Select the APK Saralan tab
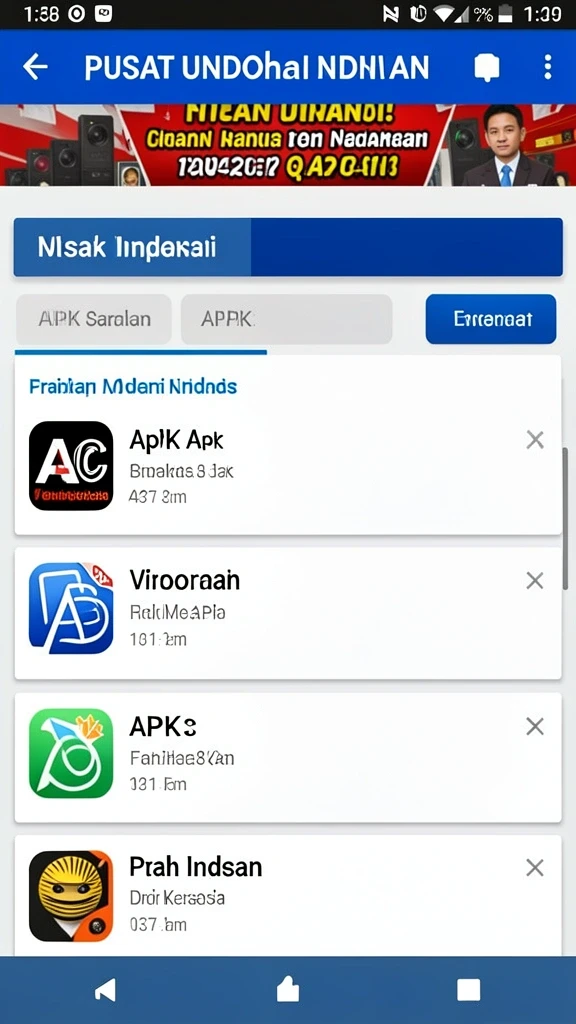The height and width of the screenshot is (1024, 576). (94, 319)
